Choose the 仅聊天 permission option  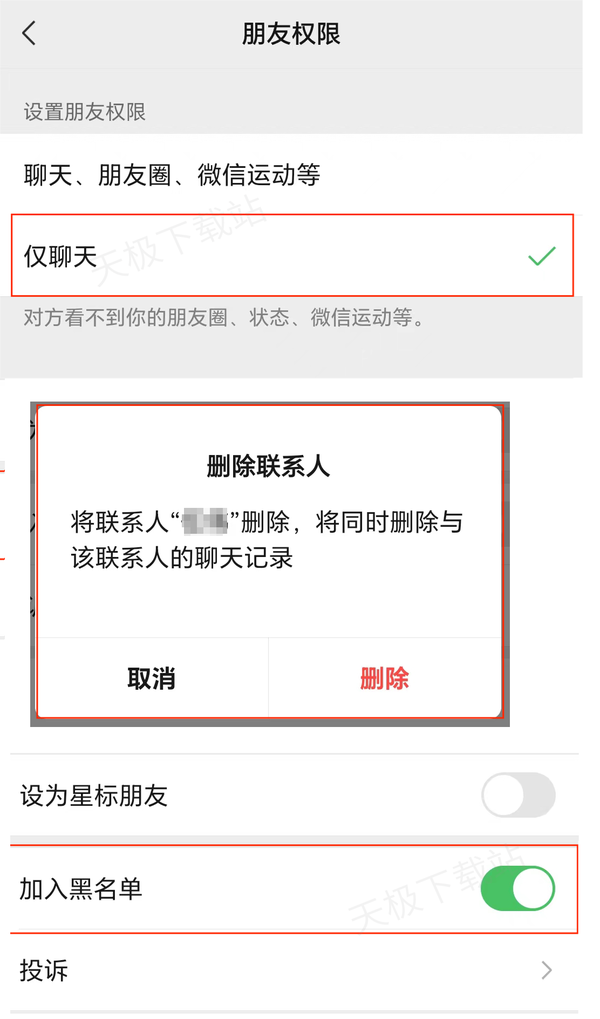(x=290, y=256)
